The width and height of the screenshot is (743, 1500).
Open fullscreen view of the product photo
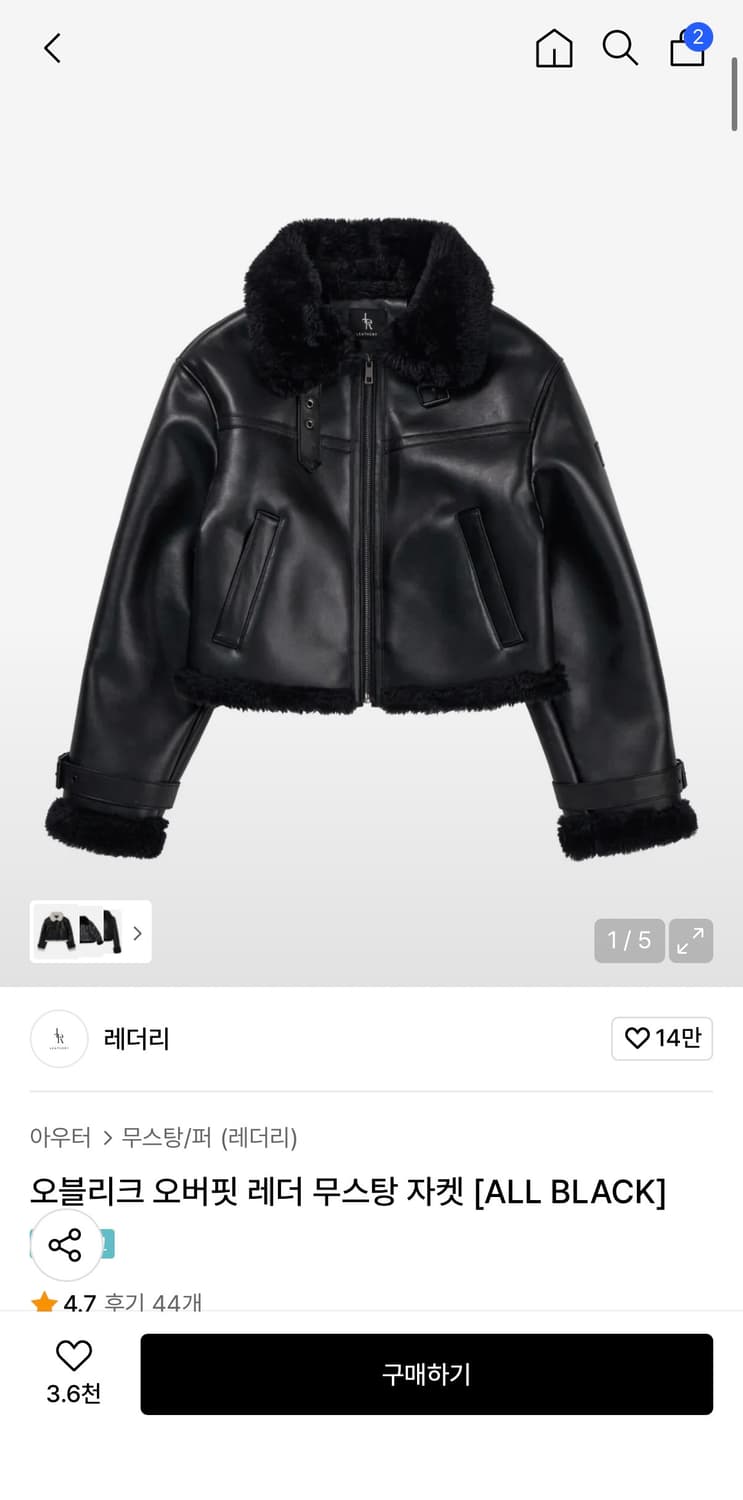coord(691,940)
